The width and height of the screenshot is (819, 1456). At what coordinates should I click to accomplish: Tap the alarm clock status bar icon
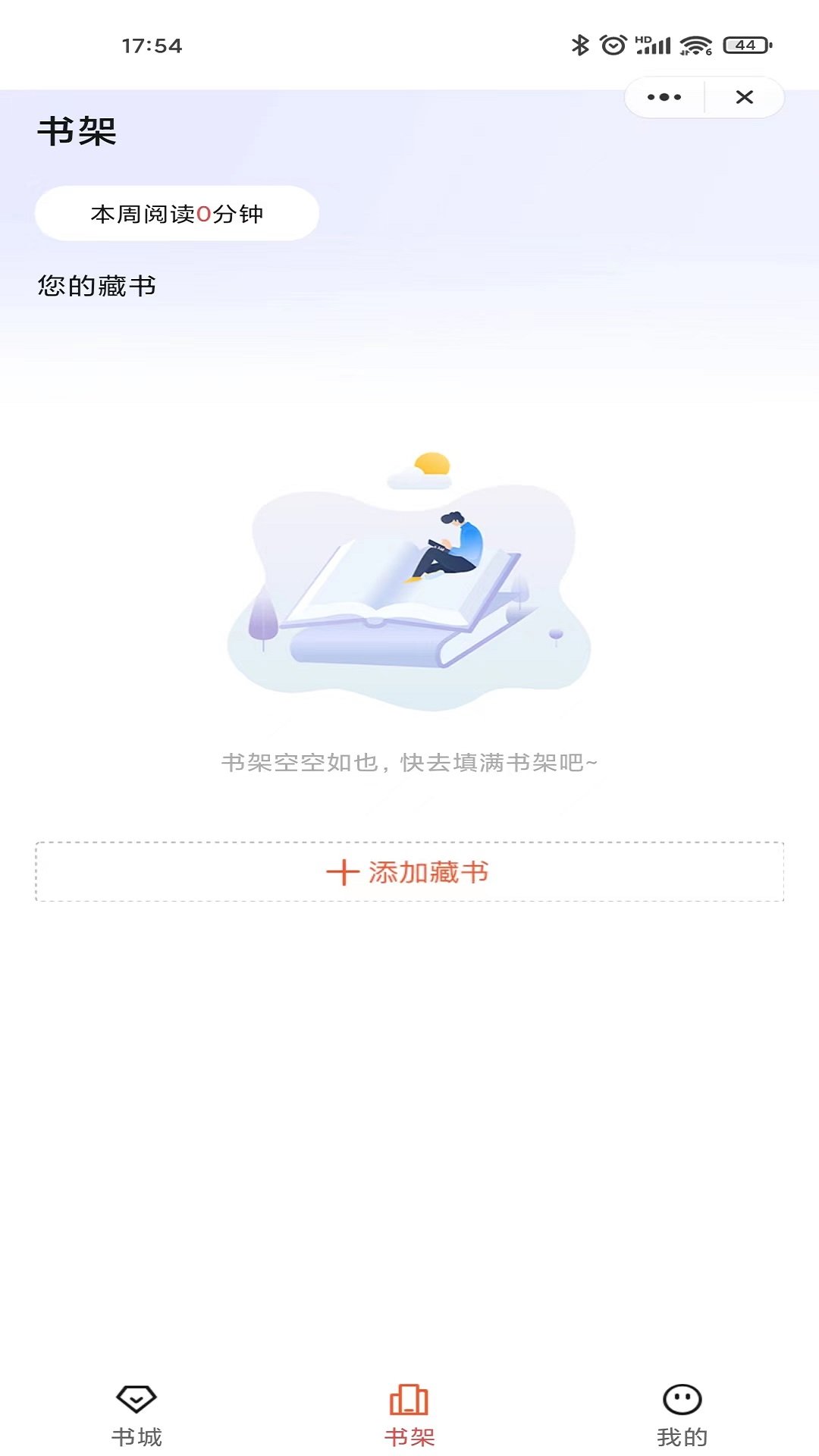611,45
